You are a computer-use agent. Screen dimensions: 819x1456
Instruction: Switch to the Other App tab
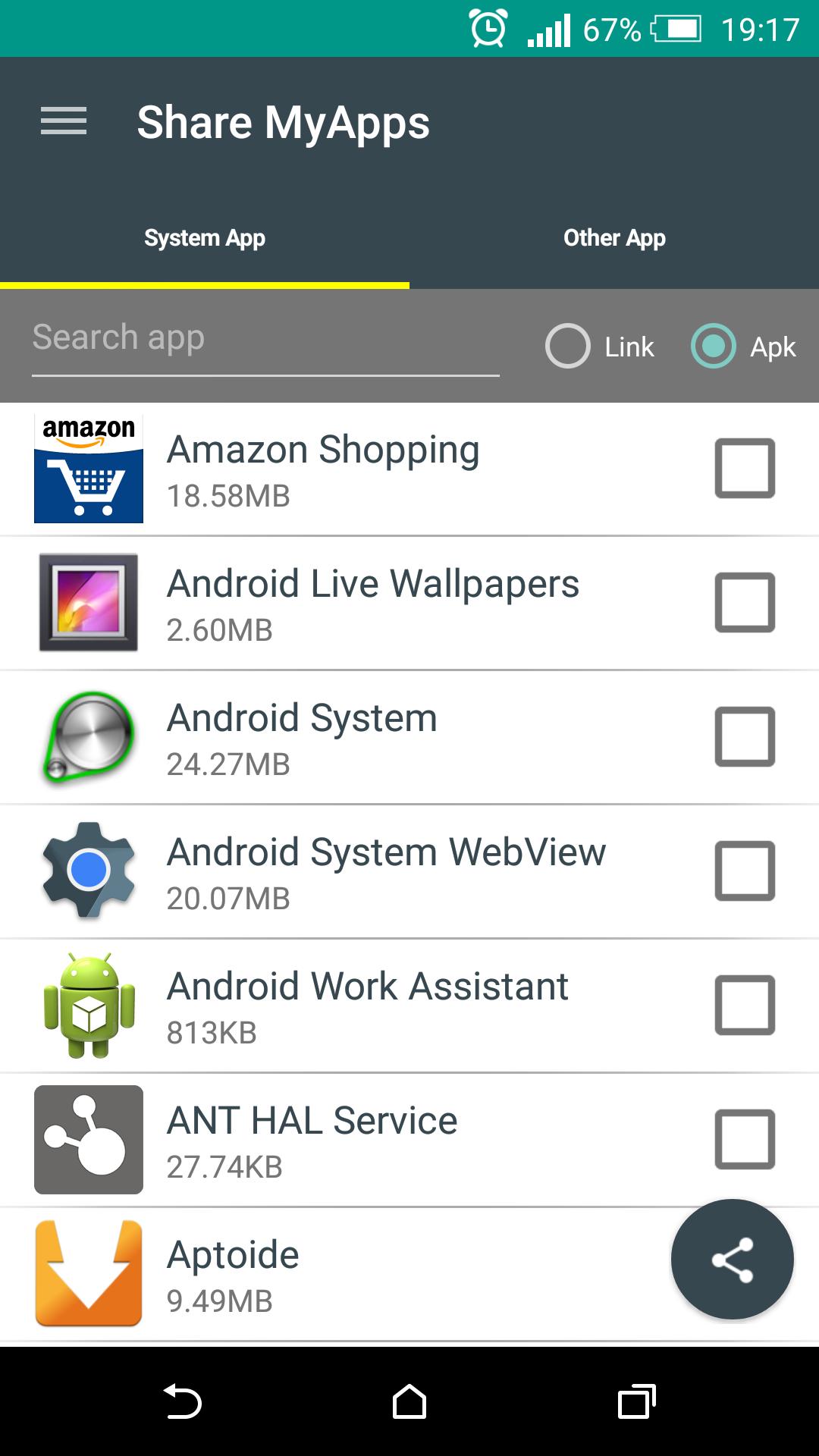coord(614,238)
